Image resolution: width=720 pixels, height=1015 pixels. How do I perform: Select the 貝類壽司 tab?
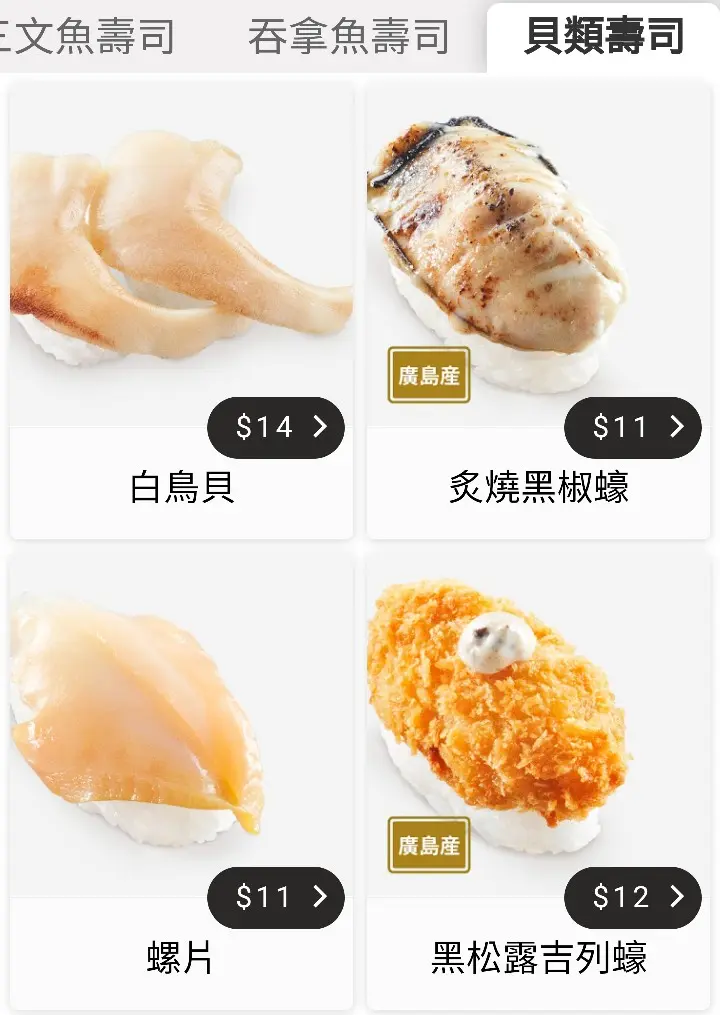[603, 37]
